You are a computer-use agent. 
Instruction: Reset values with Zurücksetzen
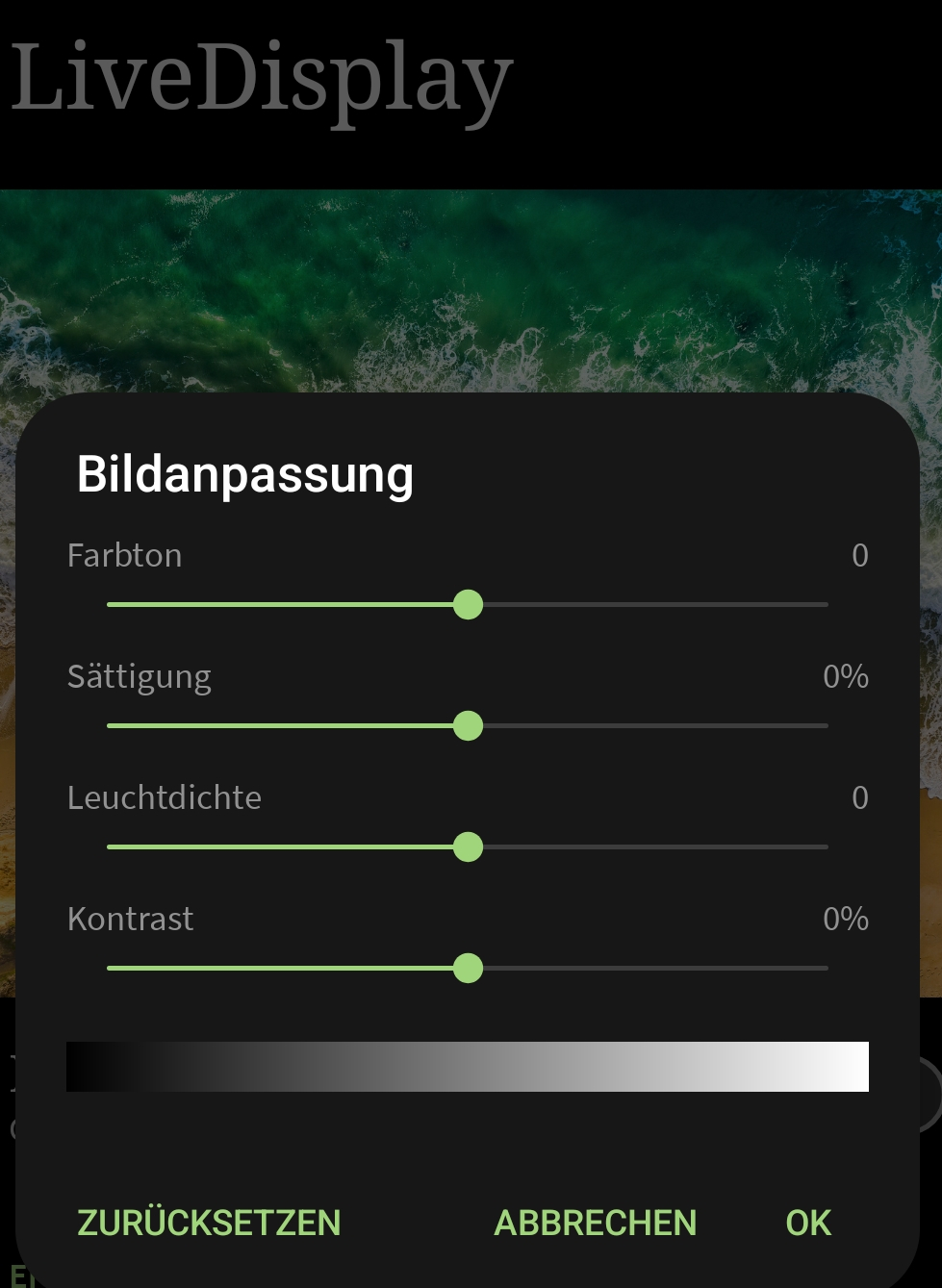tap(209, 1223)
